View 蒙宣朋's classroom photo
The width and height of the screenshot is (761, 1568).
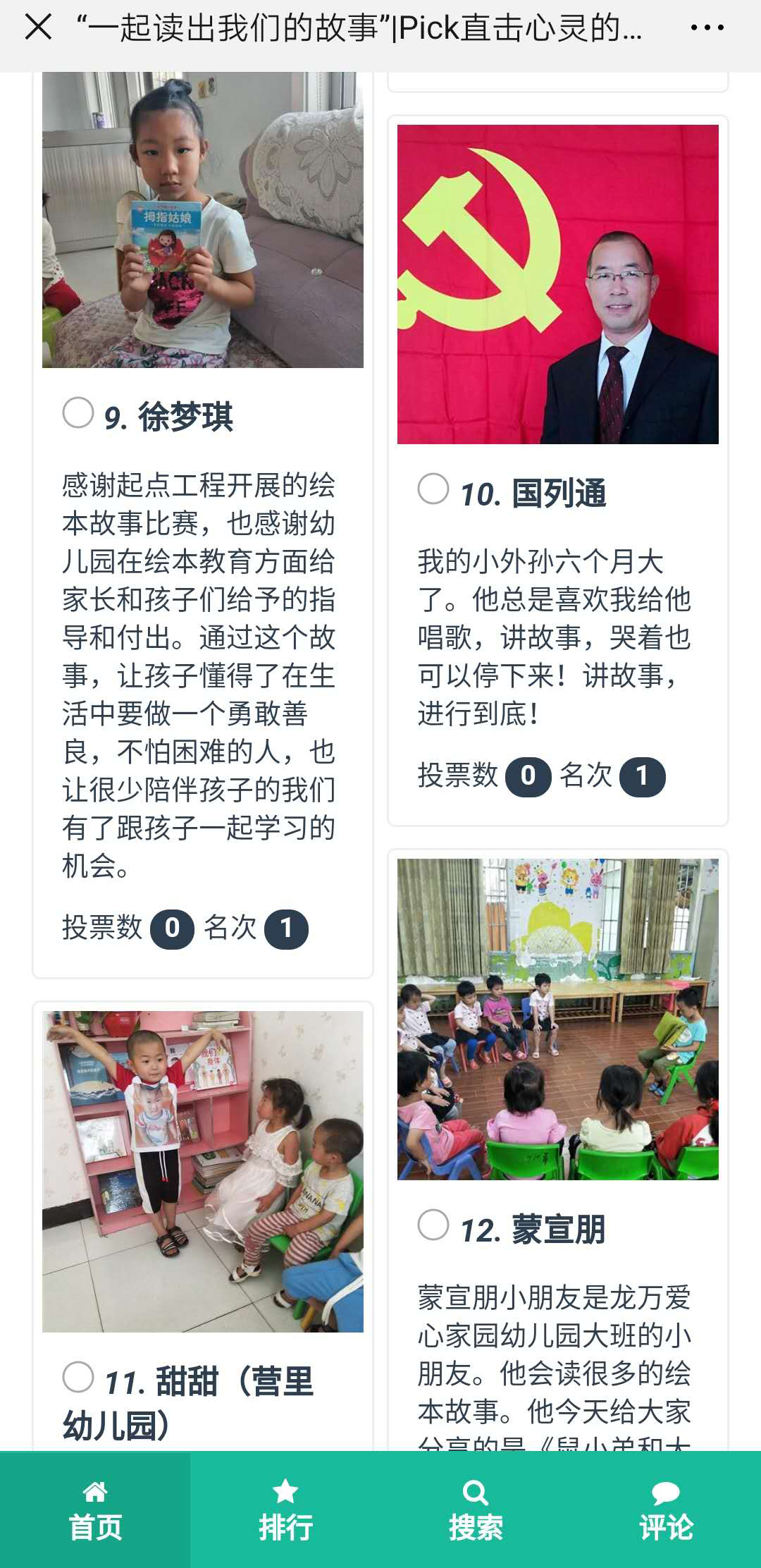[x=558, y=1019]
